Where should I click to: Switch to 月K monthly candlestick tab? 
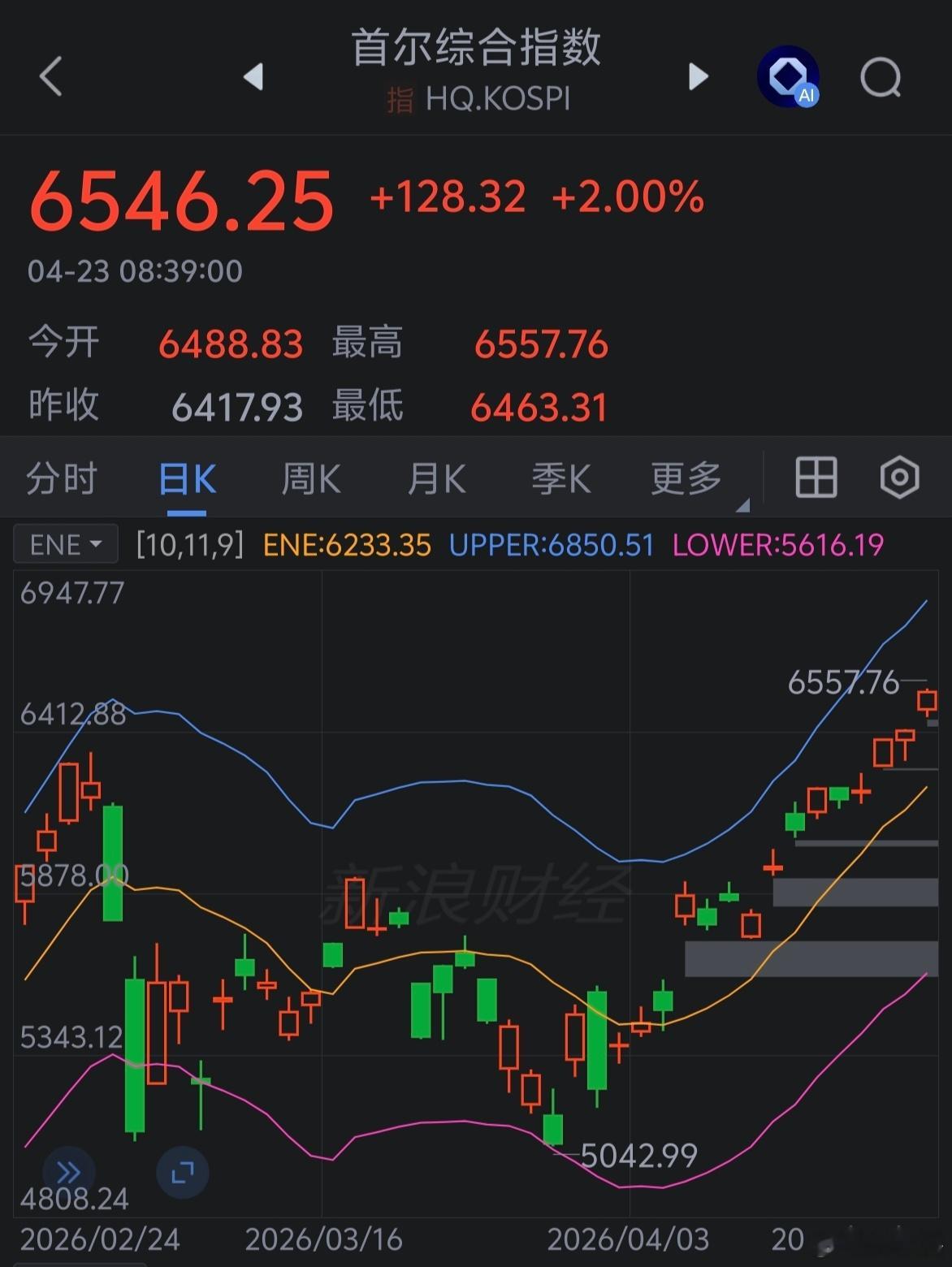point(435,478)
